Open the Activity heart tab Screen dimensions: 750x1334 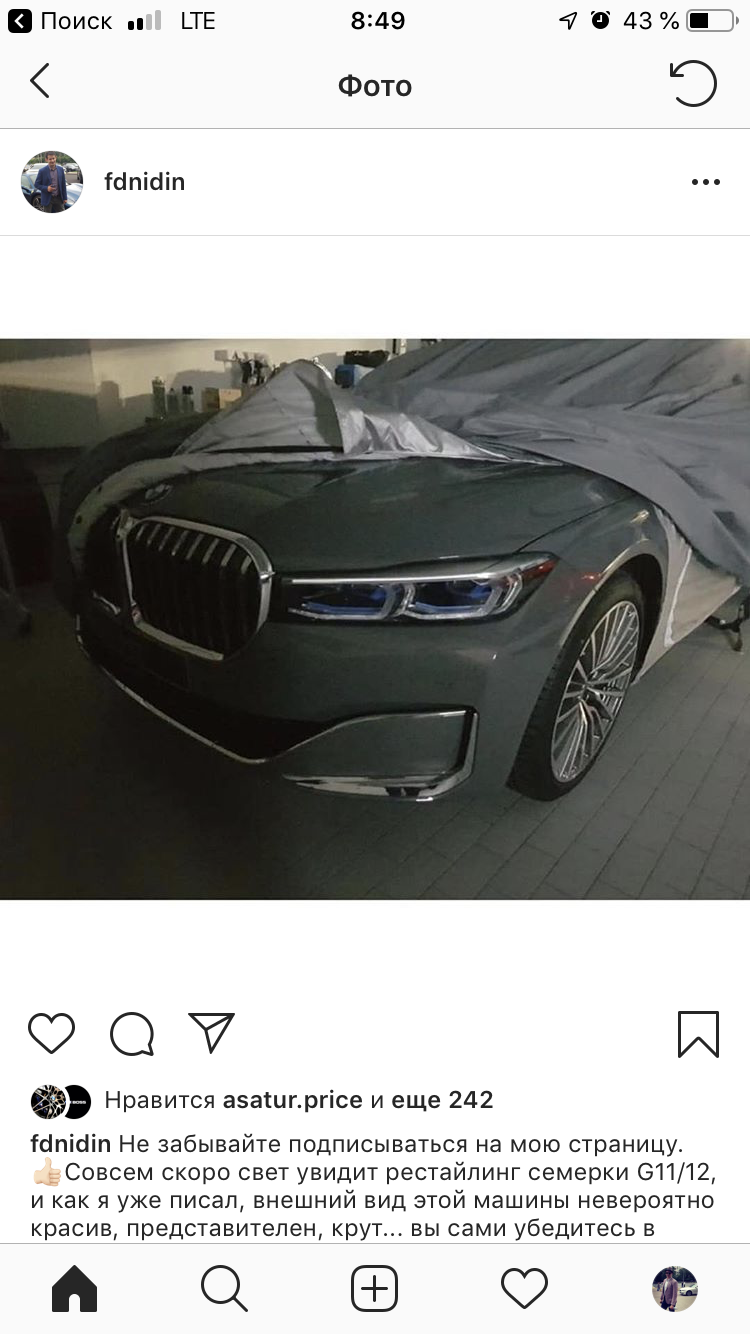click(x=524, y=1288)
